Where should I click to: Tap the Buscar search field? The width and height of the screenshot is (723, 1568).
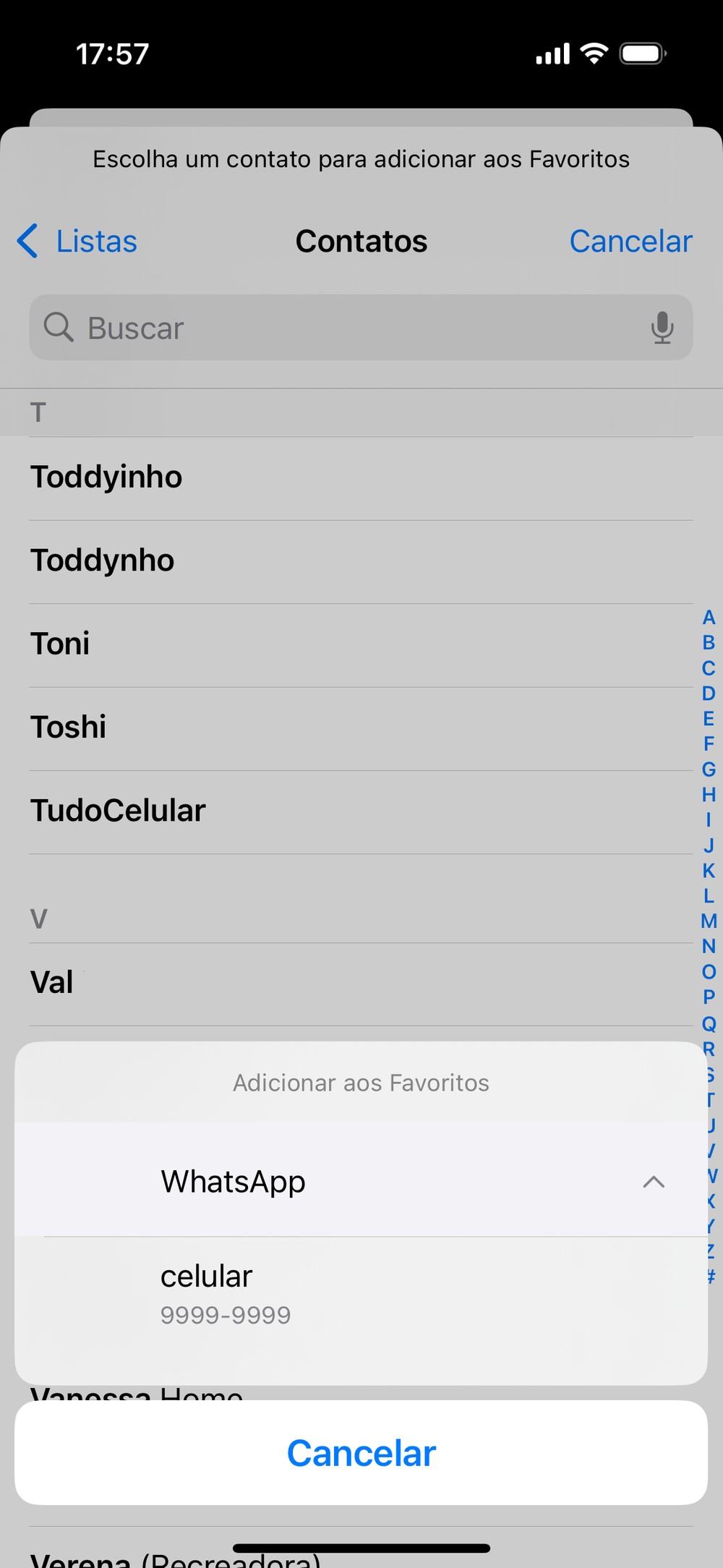pos(347,328)
